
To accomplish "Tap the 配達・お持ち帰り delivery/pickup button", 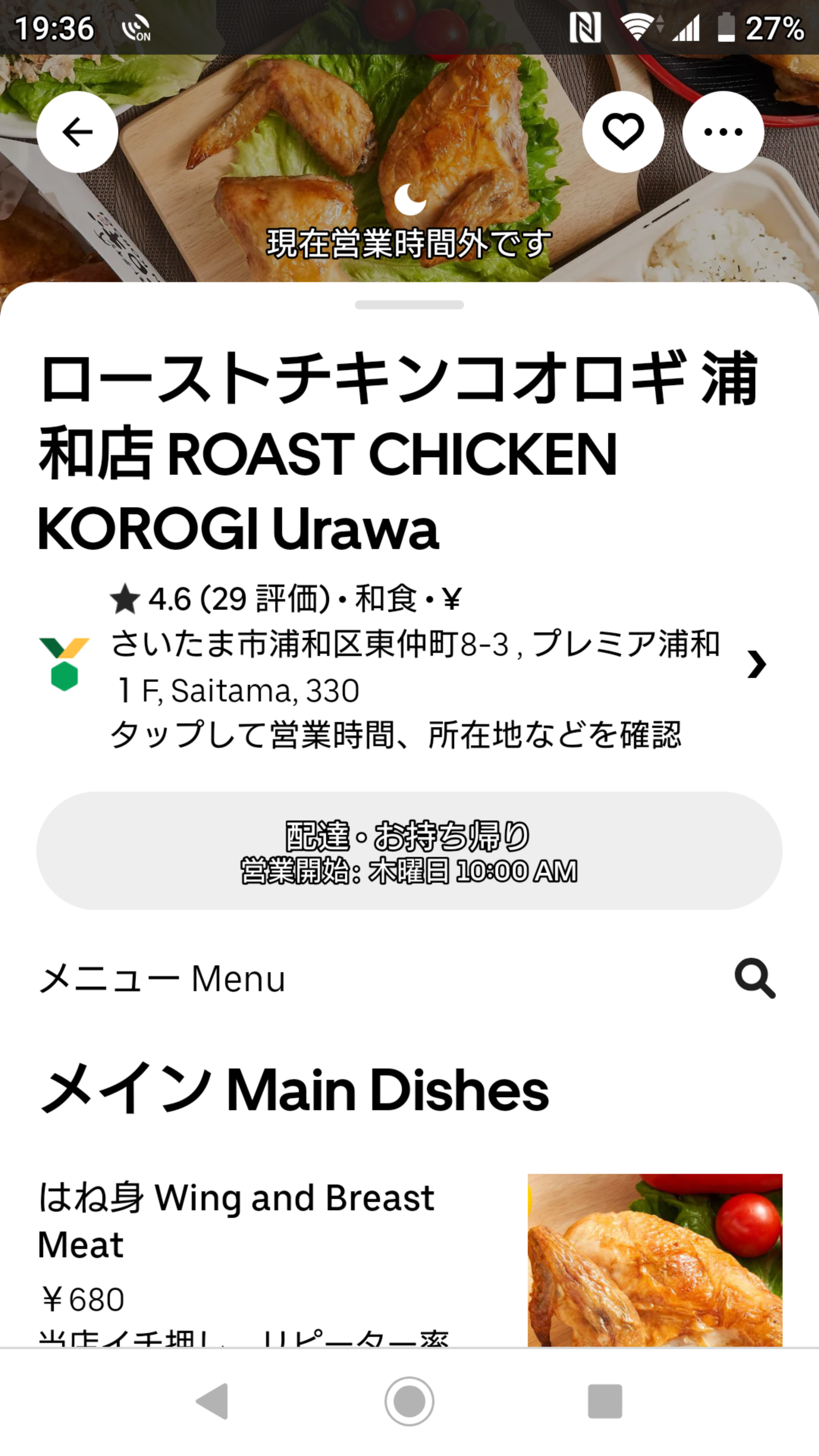I will click(x=409, y=850).
